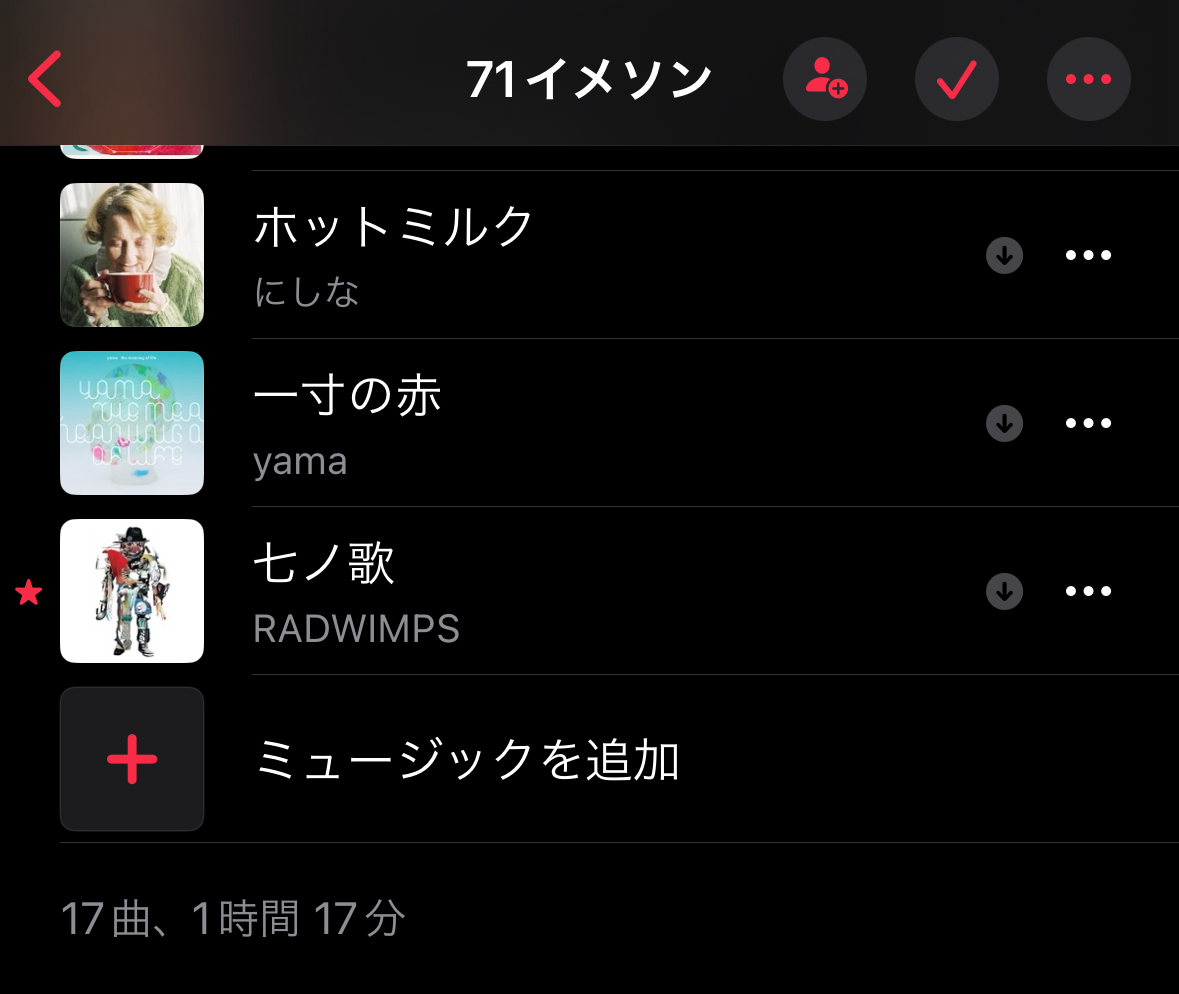Open more options for ホットミルク
Viewport: 1179px width, 994px height.
tap(1088, 256)
